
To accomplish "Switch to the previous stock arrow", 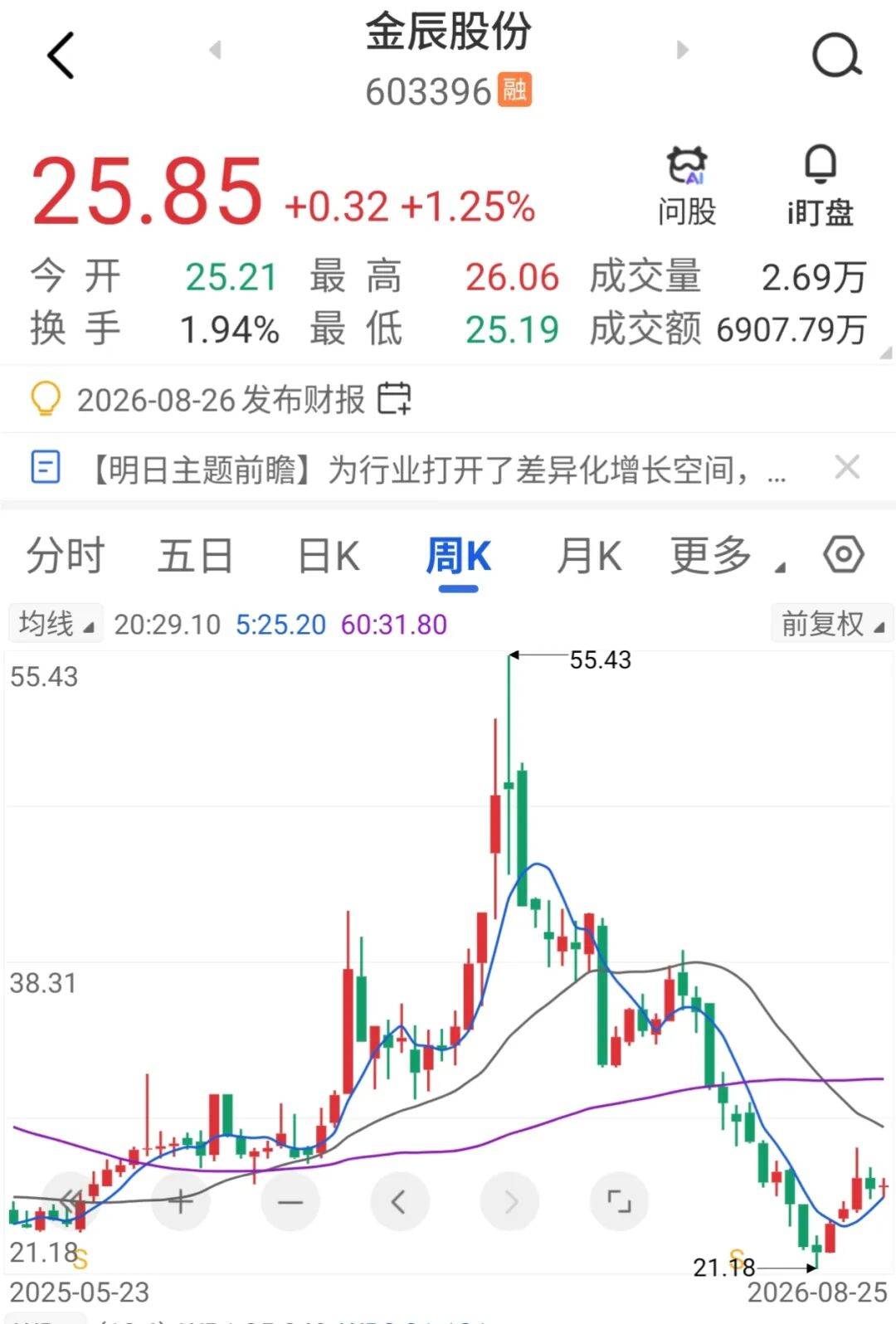I will pos(216,50).
